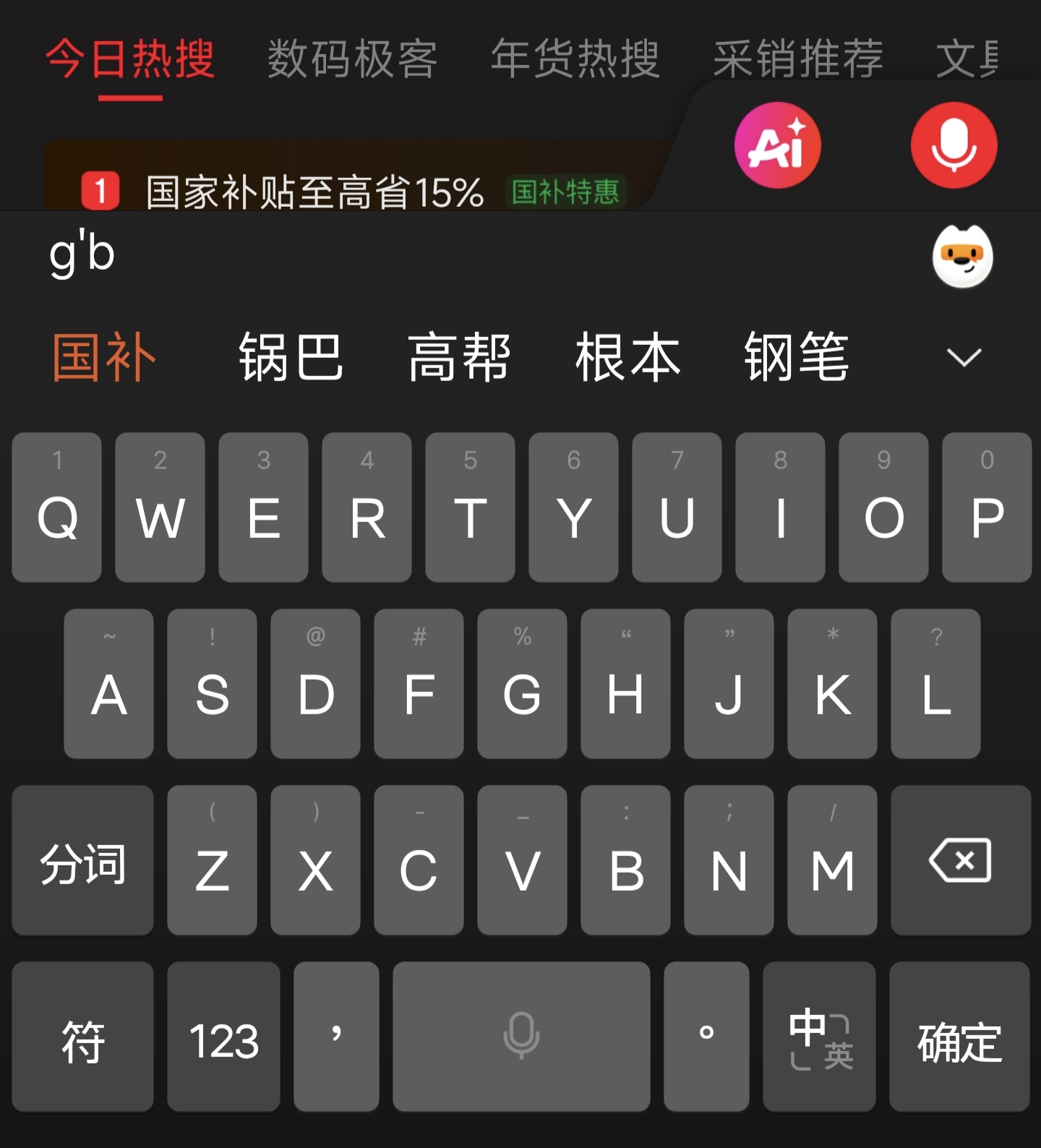The height and width of the screenshot is (1148, 1041).
Task: Choose candidate word 国补
Action: click(104, 357)
